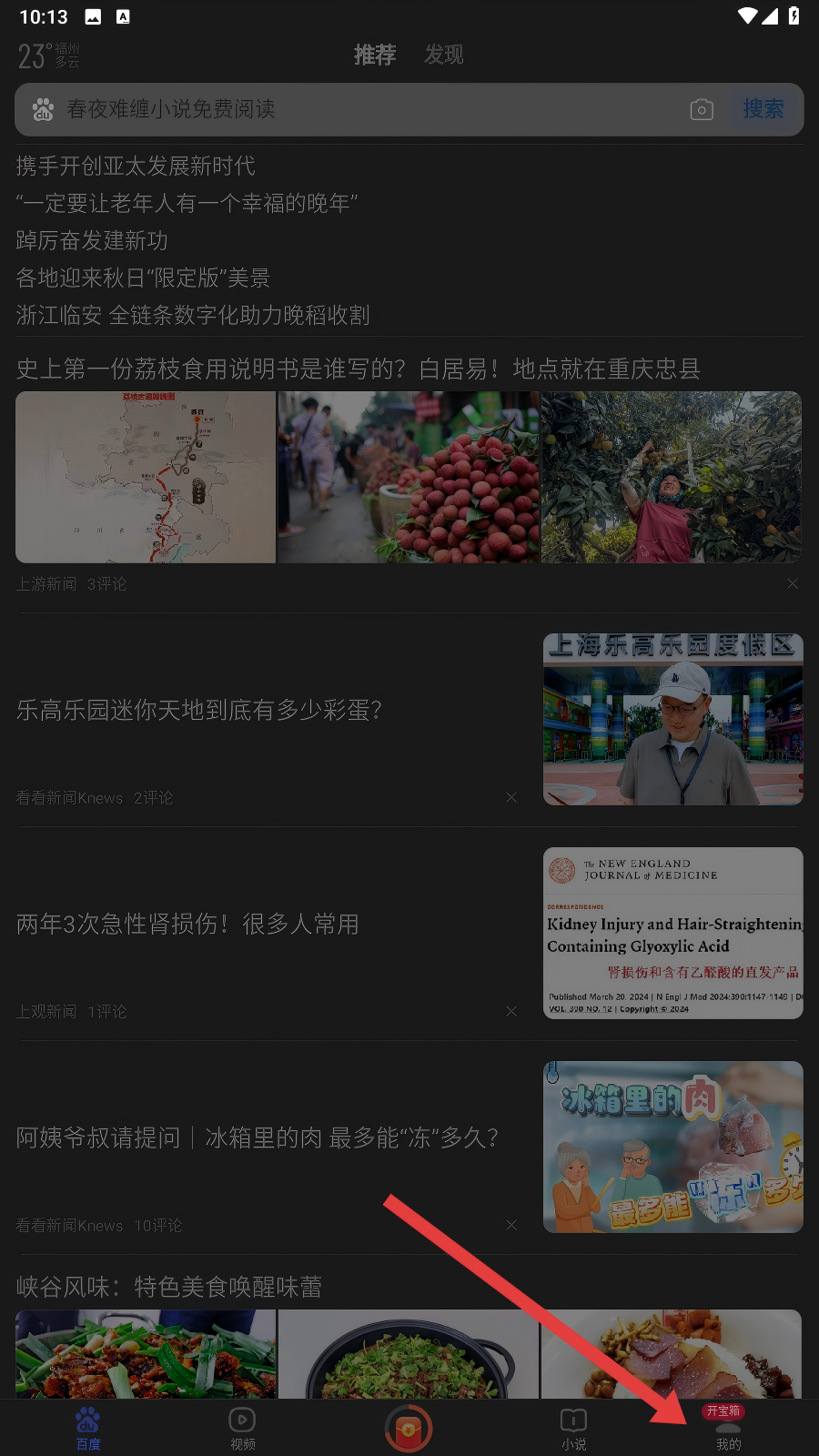This screenshot has width=819, height=1456.
Task: Select the 推荐 tab
Action: [x=375, y=55]
